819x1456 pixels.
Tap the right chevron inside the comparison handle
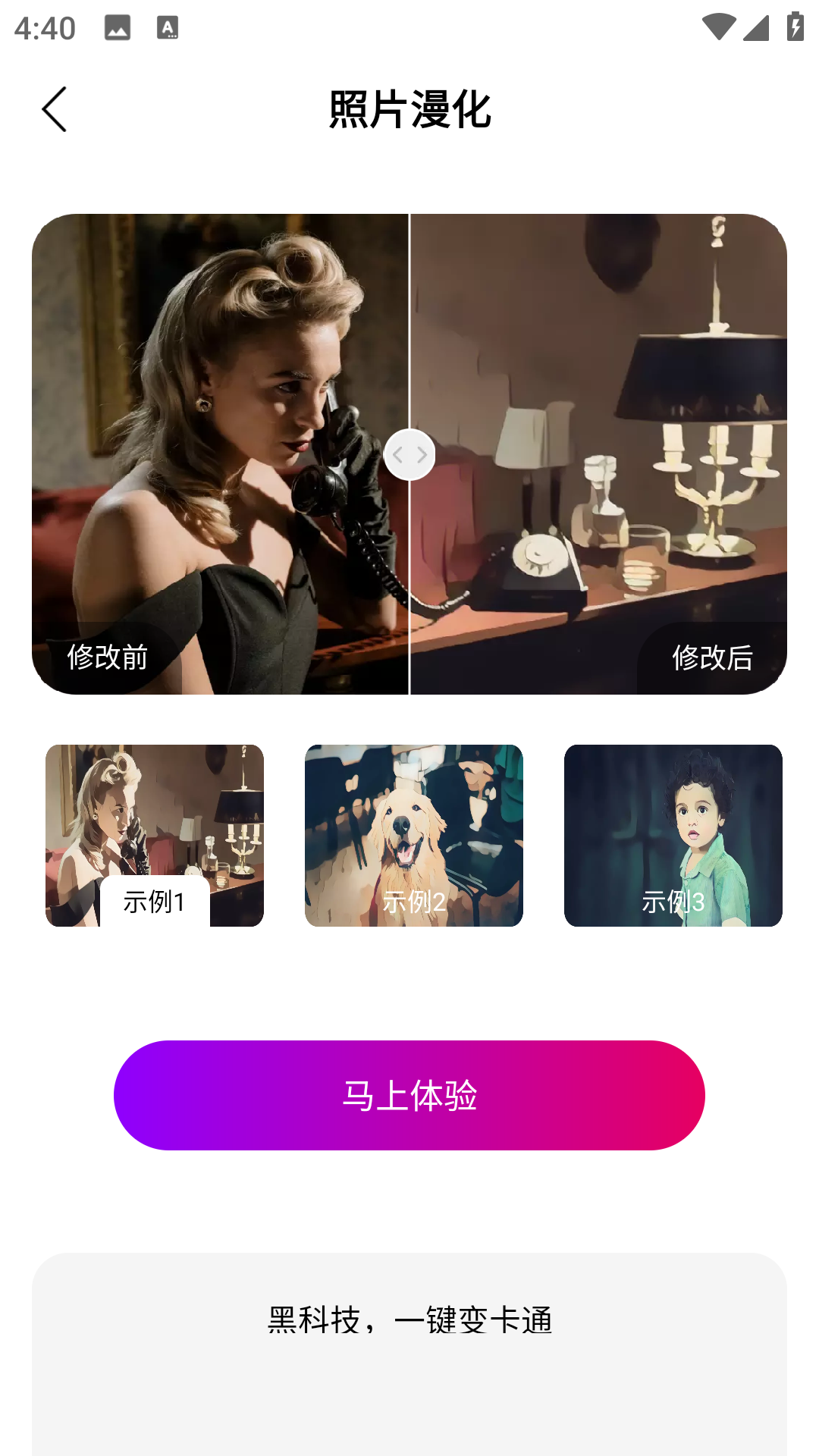(422, 455)
